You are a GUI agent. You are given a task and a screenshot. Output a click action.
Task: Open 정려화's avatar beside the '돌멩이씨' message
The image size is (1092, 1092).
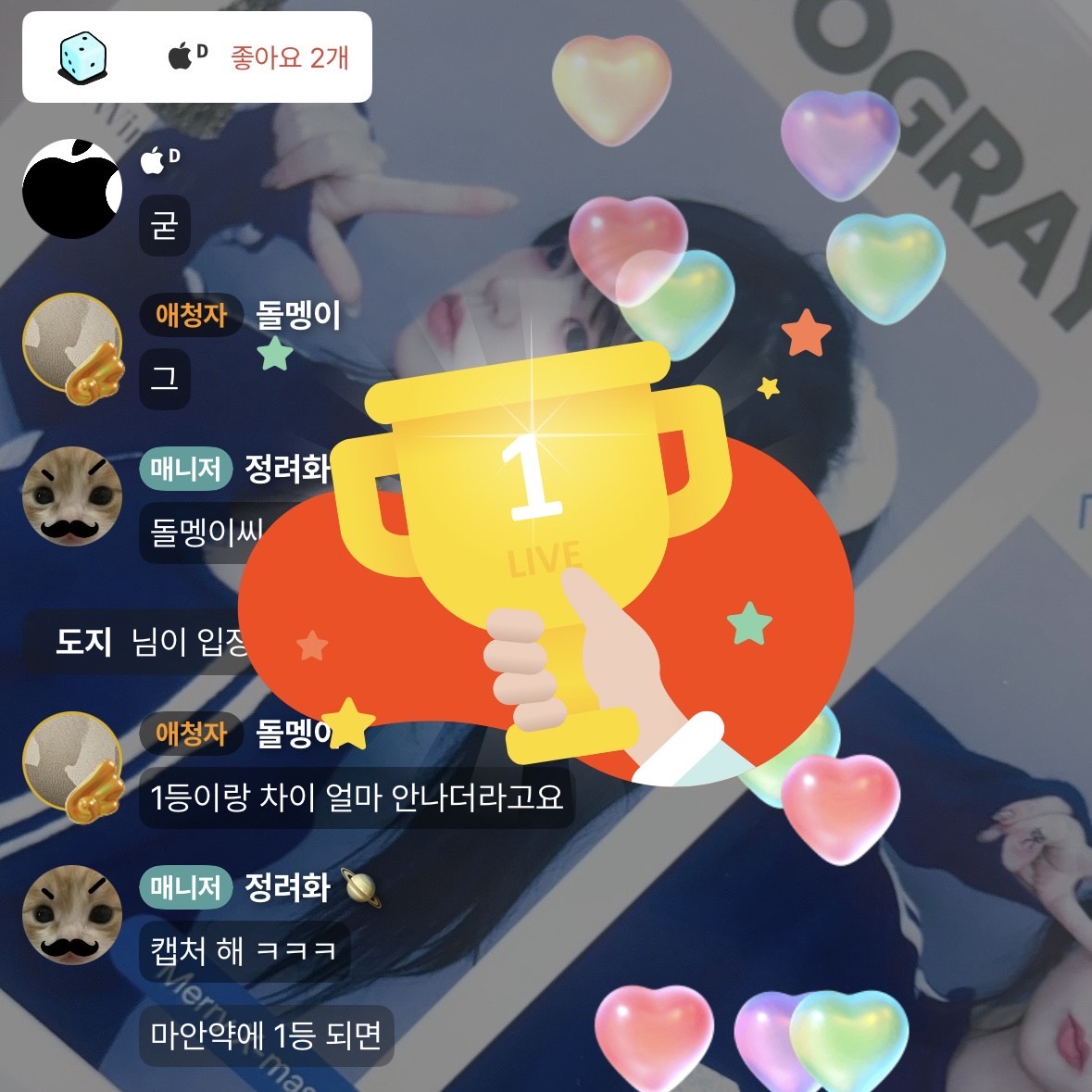[72, 496]
